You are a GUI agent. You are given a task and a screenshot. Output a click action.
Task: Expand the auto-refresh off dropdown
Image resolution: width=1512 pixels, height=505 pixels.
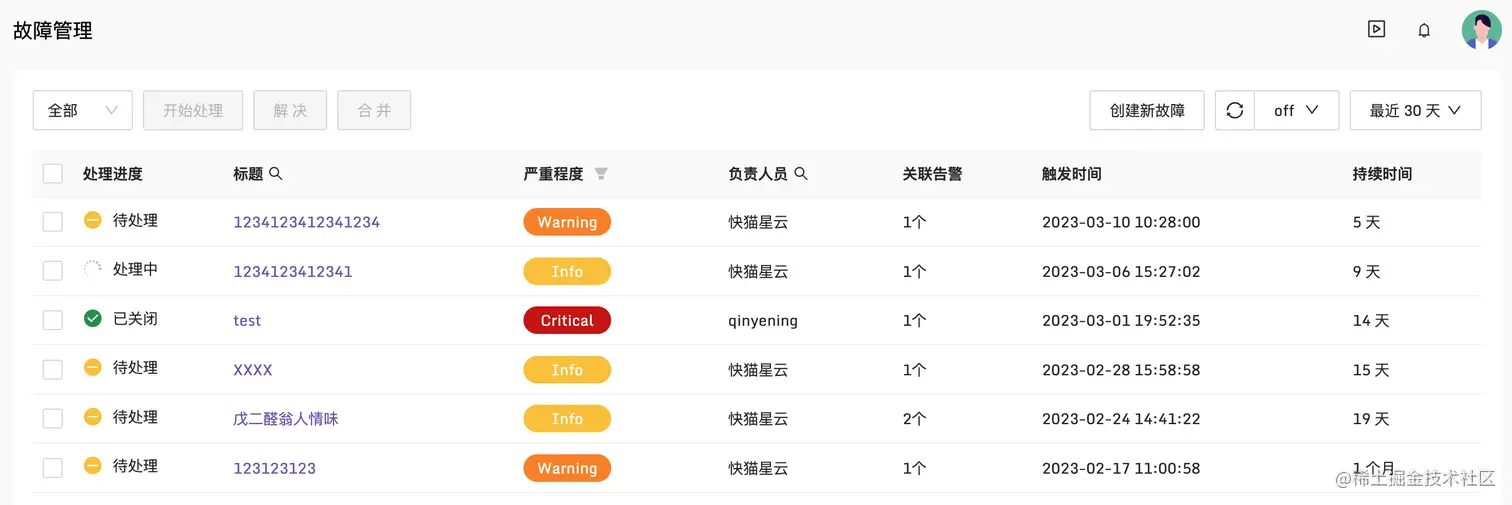(x=1296, y=110)
